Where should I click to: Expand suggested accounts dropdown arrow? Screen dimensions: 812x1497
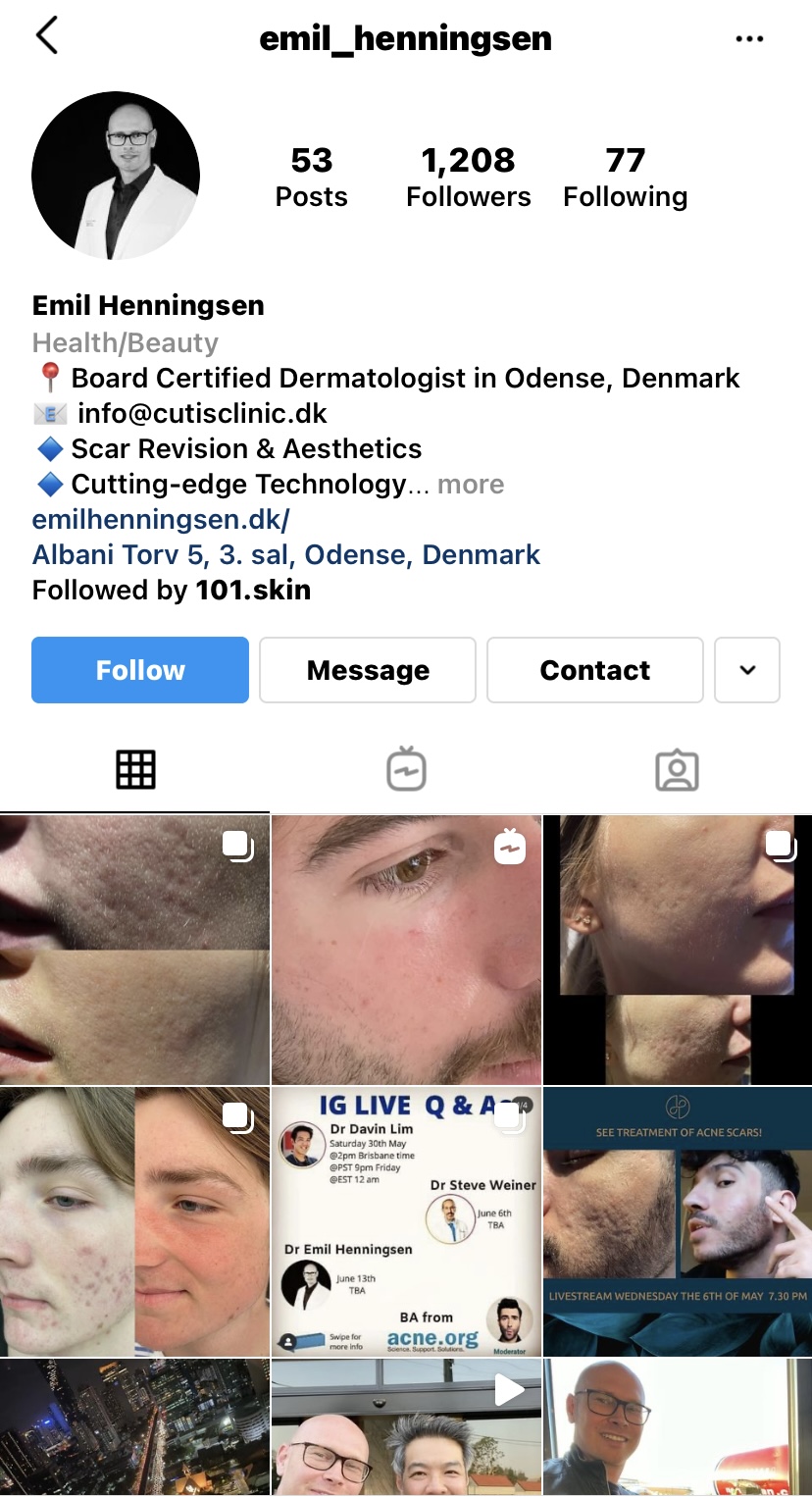pyautogui.click(x=747, y=670)
